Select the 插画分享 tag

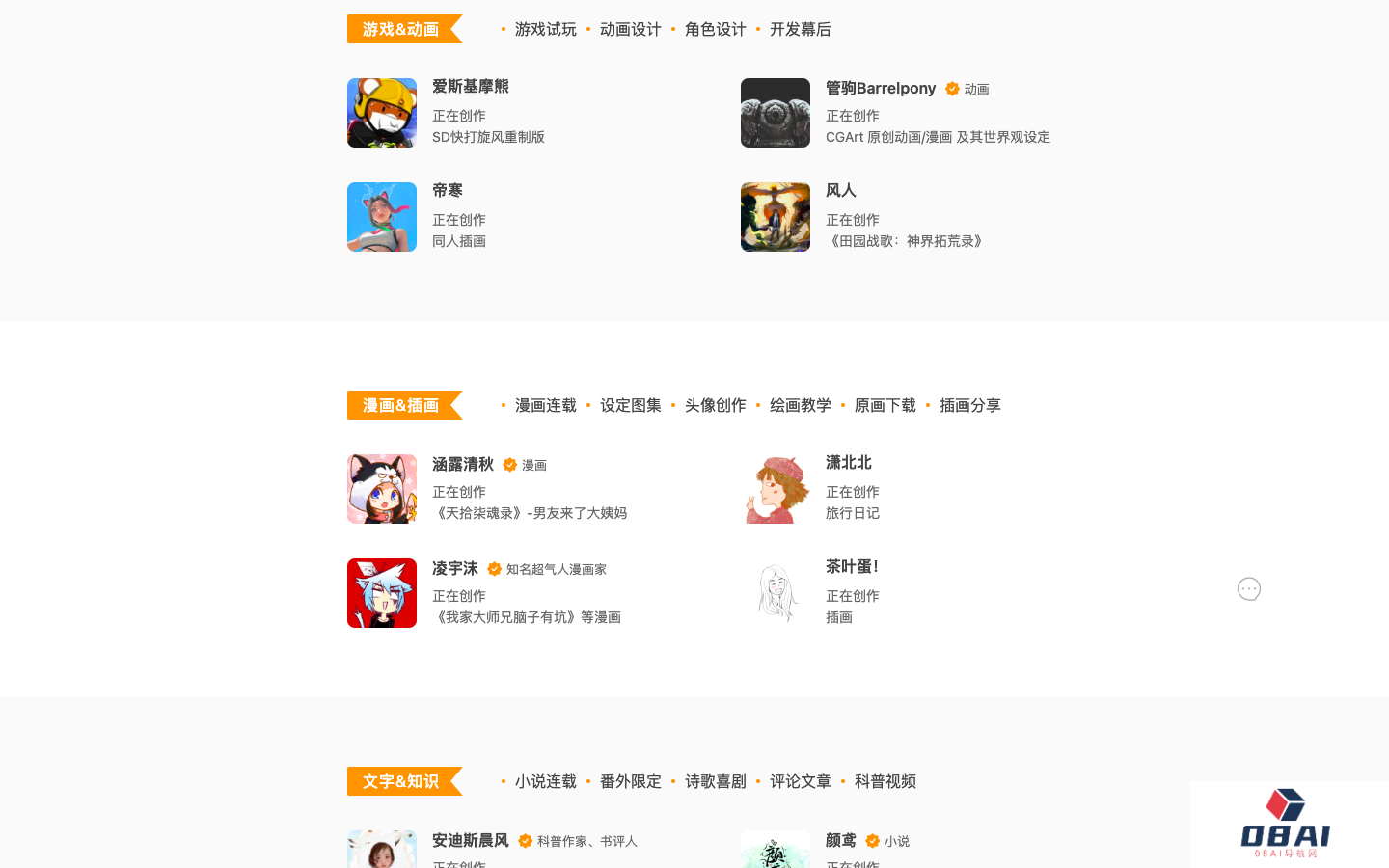[x=969, y=405]
